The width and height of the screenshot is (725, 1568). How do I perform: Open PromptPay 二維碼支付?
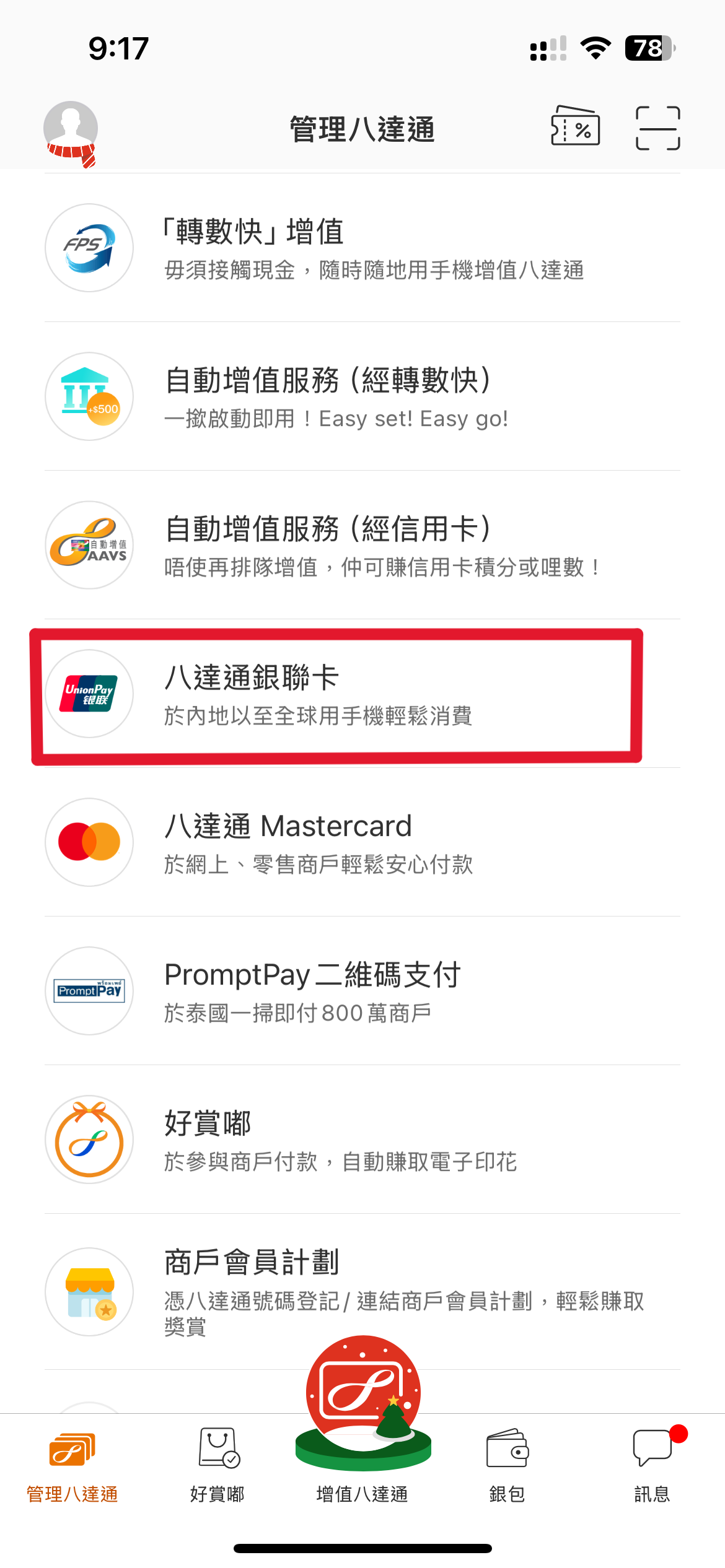[362, 991]
